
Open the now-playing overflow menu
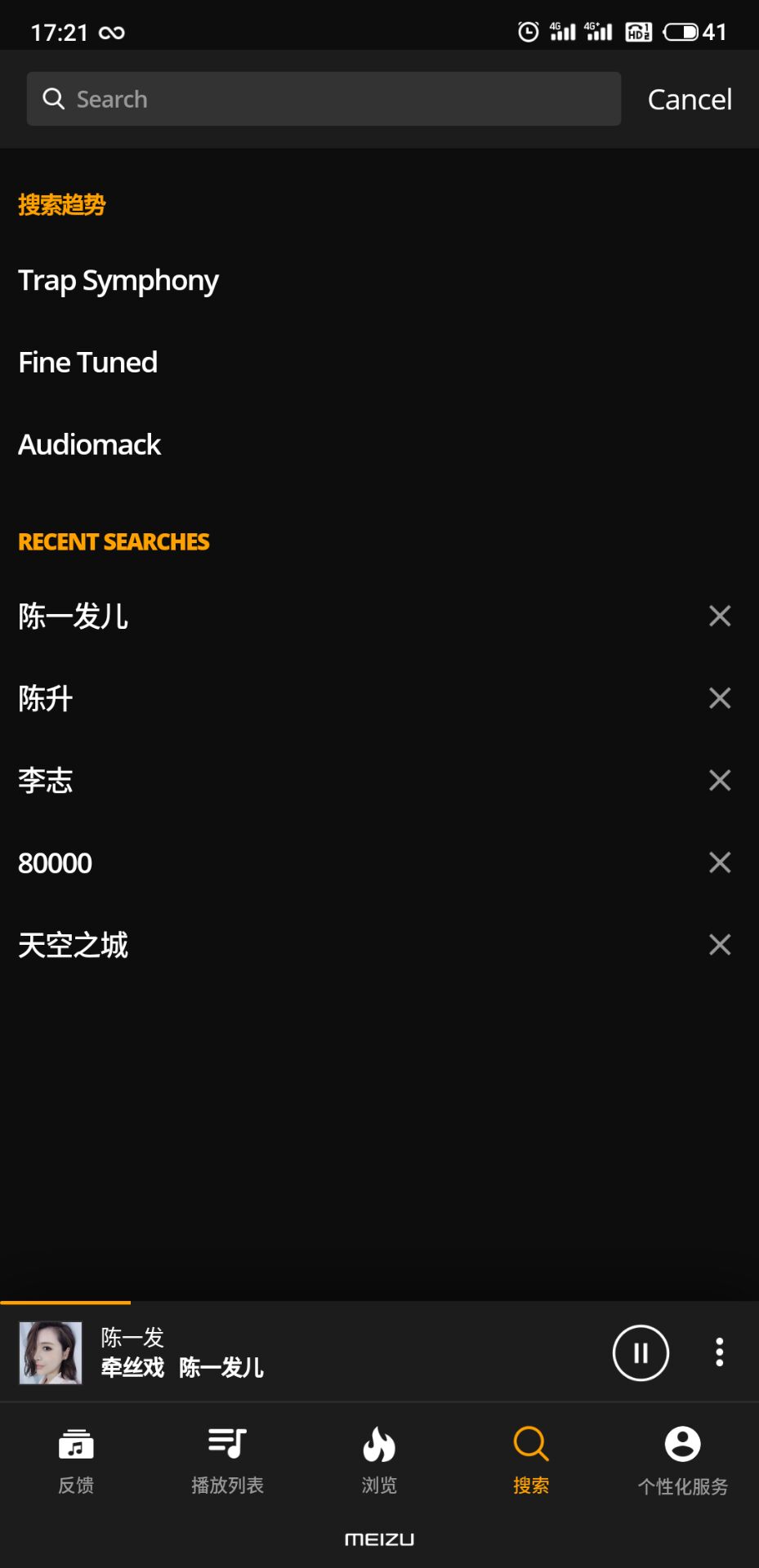click(x=719, y=1352)
